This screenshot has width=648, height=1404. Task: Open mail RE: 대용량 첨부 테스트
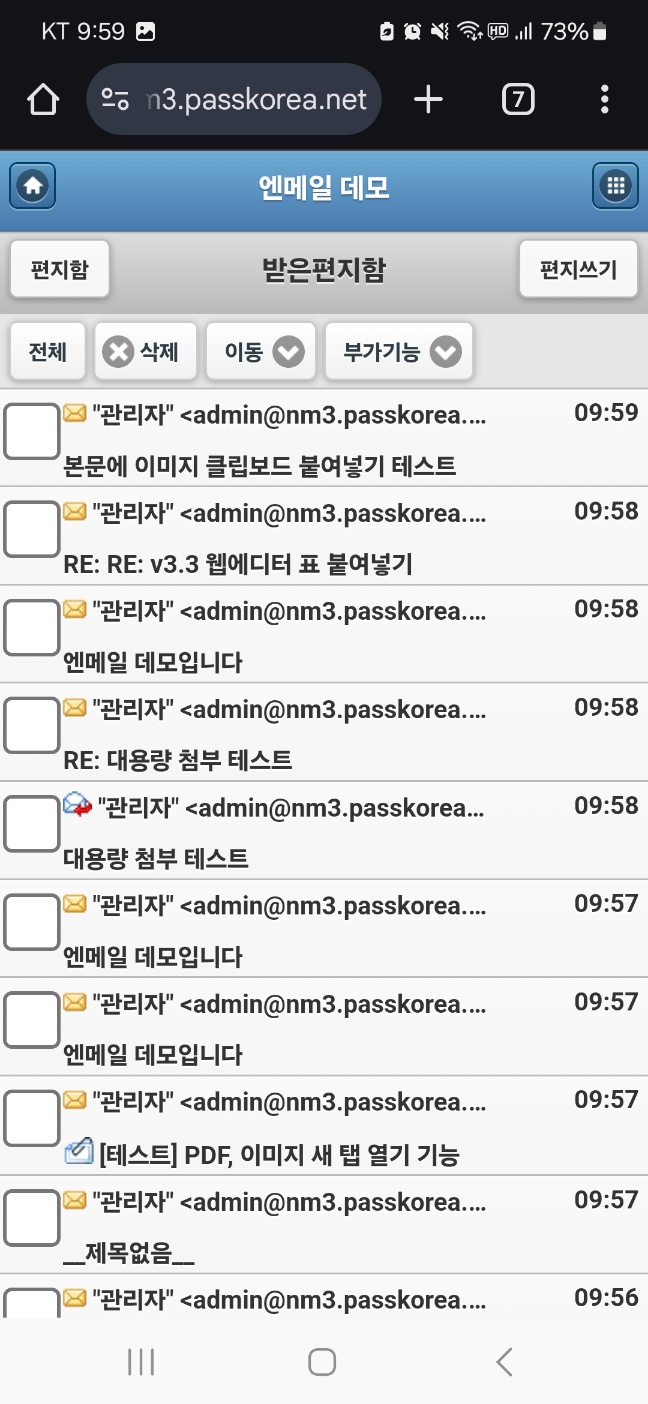pos(177,760)
